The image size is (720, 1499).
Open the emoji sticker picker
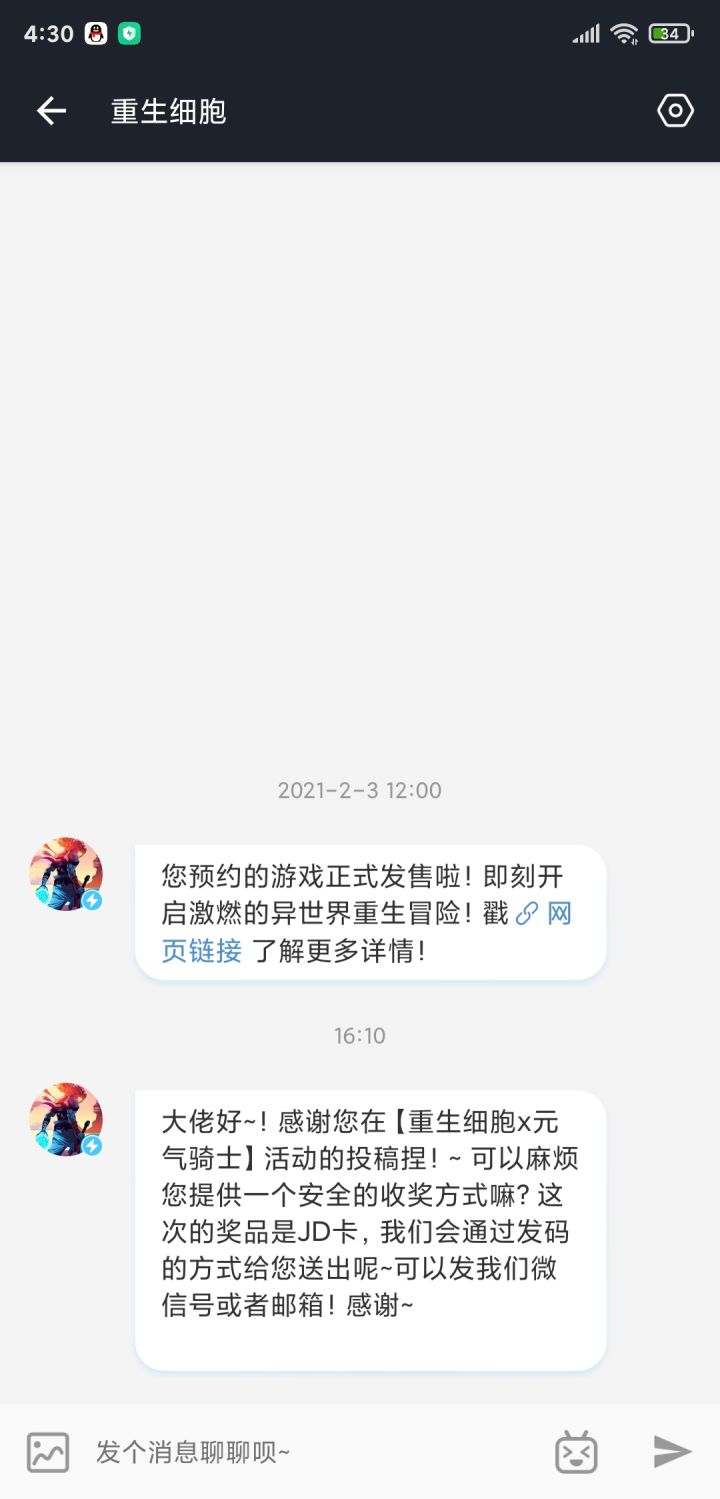coord(576,1452)
